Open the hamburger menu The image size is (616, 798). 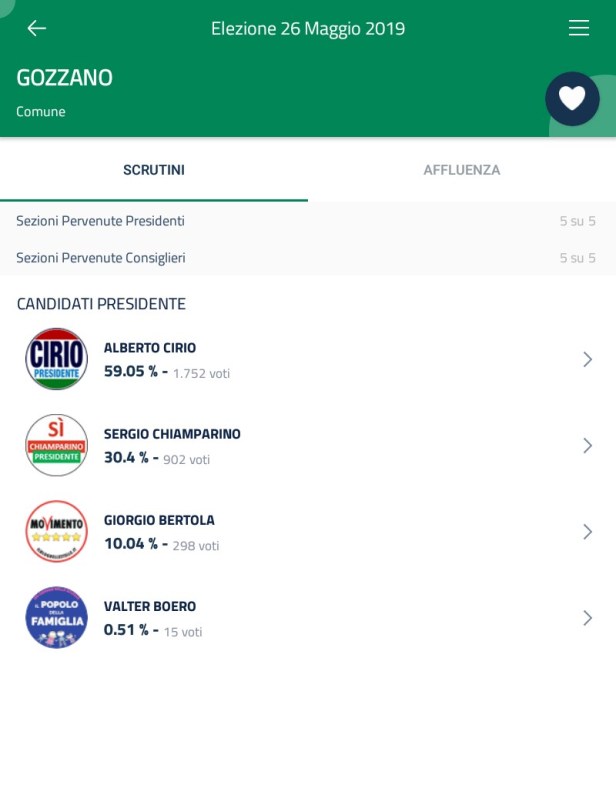tap(579, 28)
